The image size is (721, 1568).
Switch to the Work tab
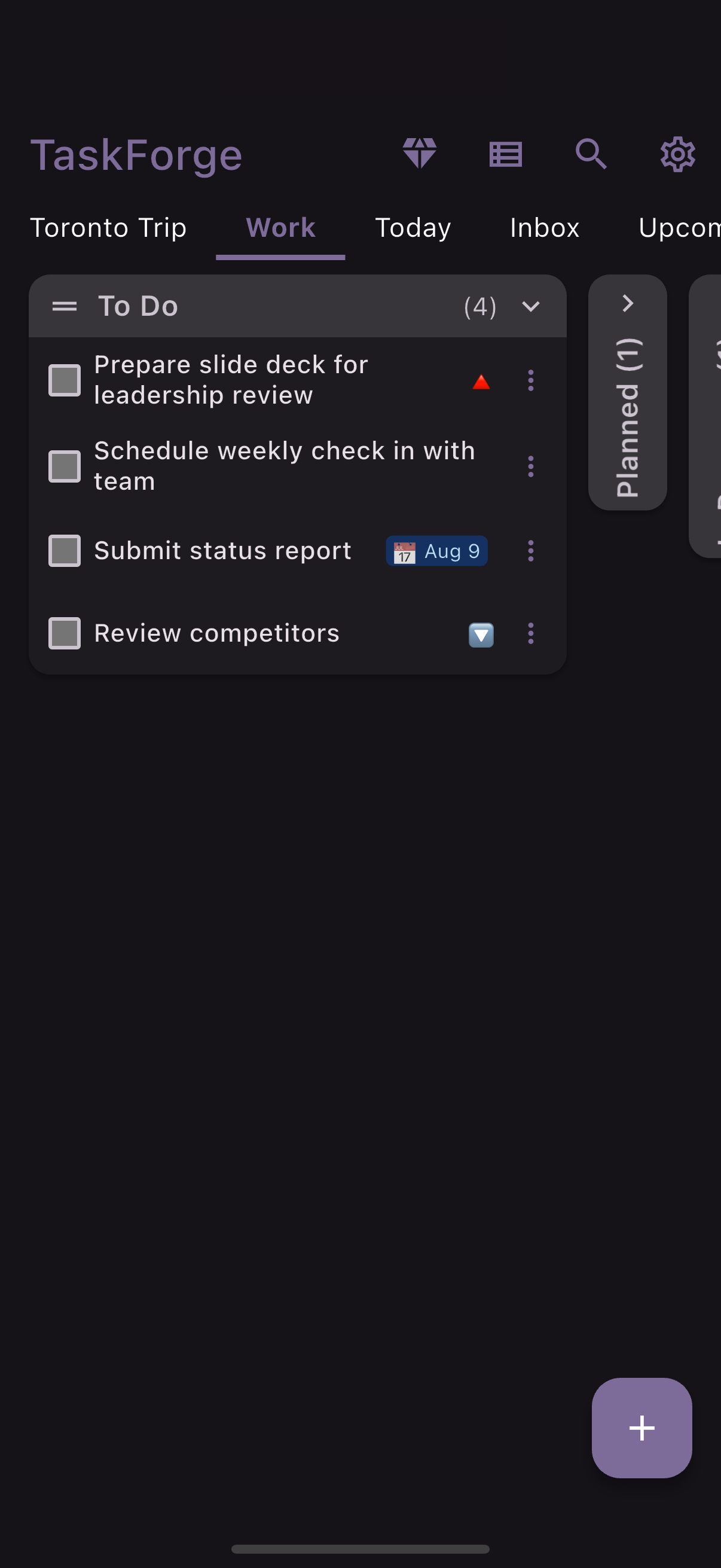point(280,228)
